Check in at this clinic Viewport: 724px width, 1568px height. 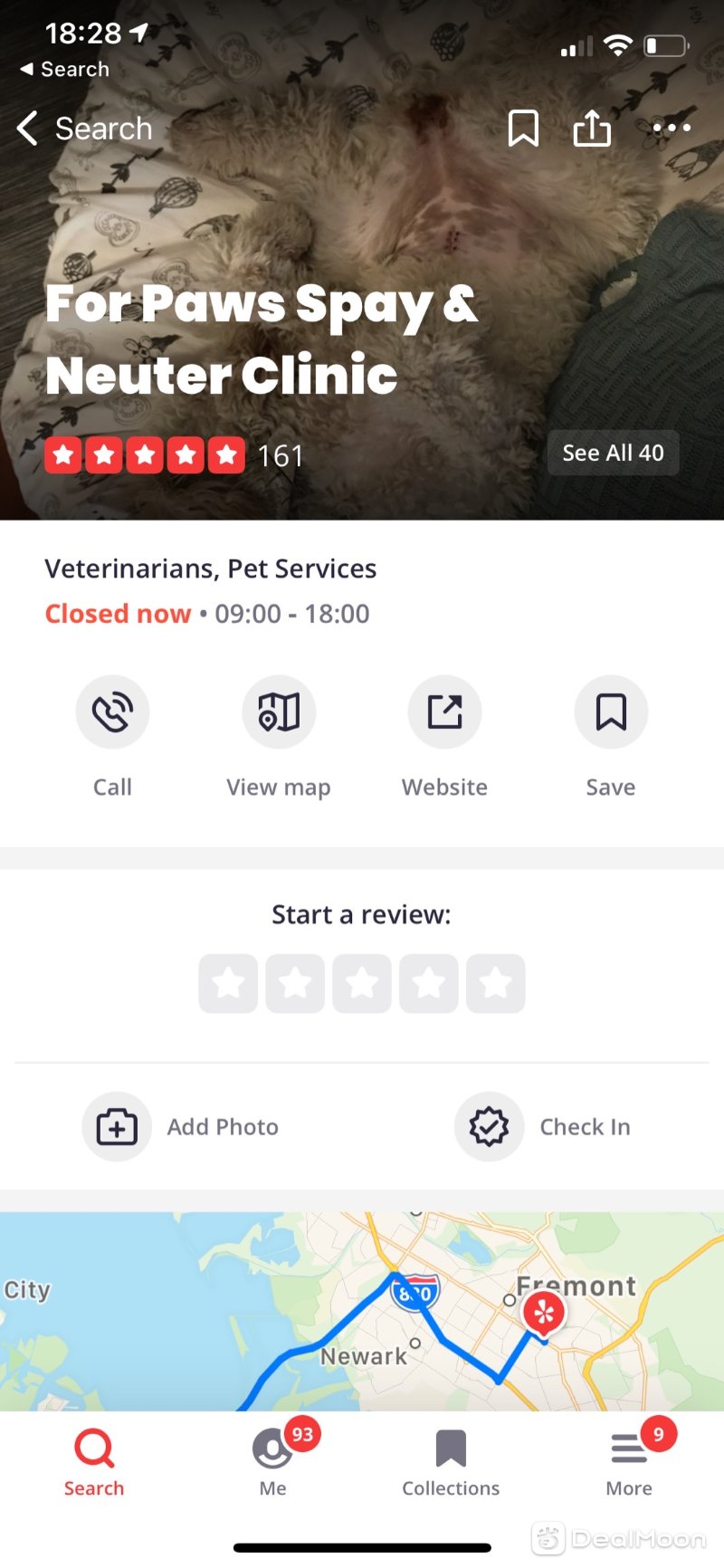tap(543, 1127)
